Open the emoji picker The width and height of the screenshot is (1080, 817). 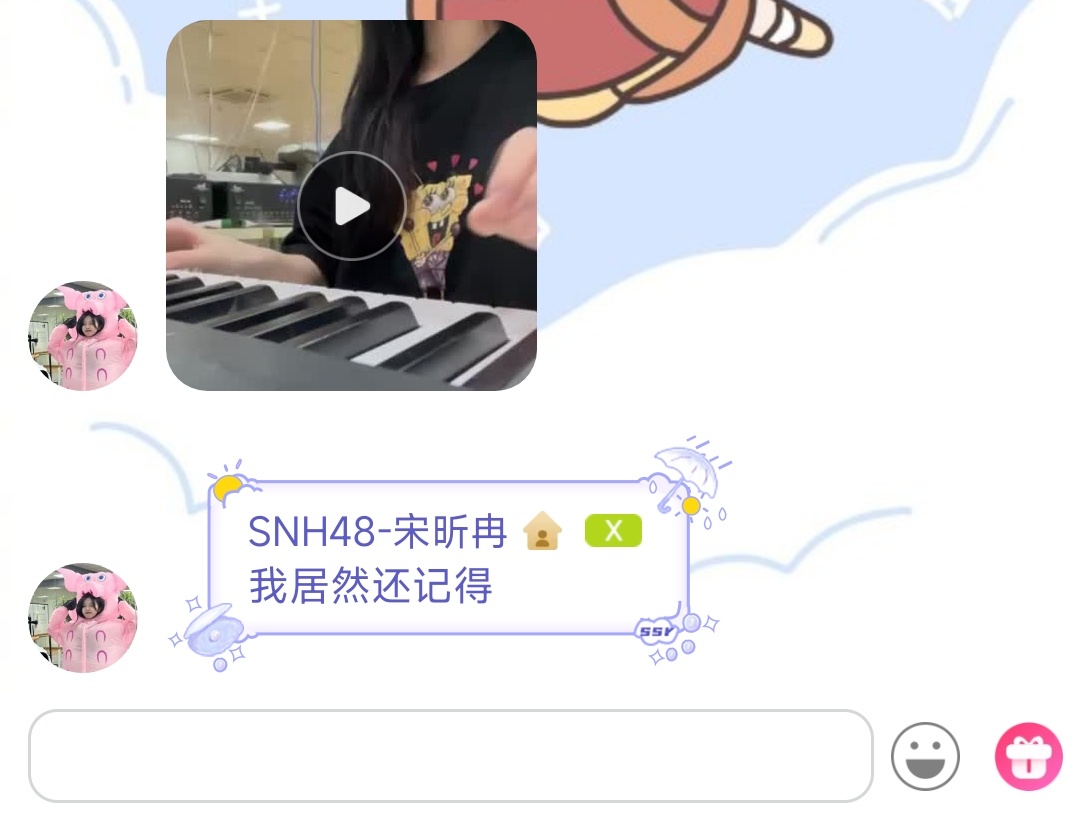coord(925,757)
